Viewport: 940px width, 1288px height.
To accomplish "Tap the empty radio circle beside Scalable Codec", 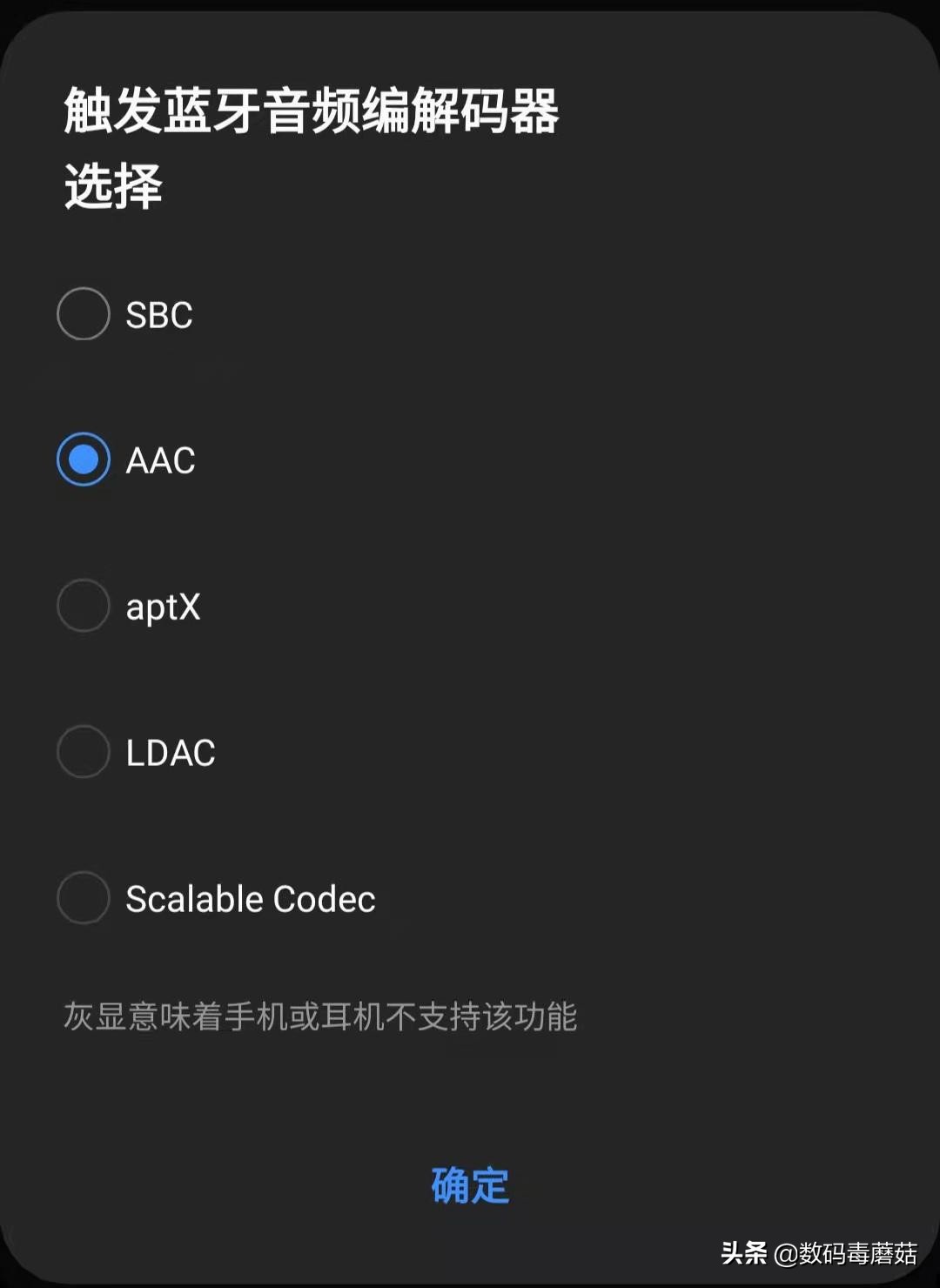I will 83,898.
